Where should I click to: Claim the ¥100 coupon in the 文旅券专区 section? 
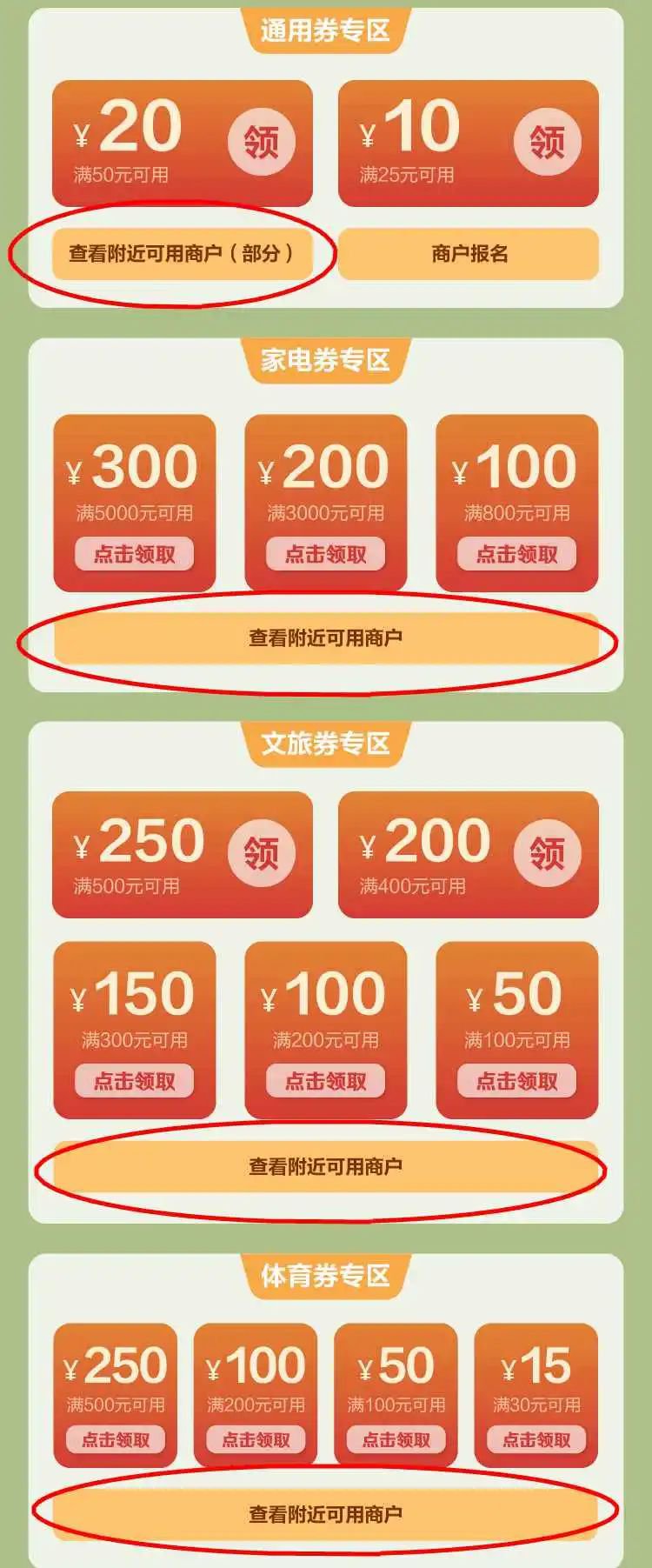point(325,1081)
